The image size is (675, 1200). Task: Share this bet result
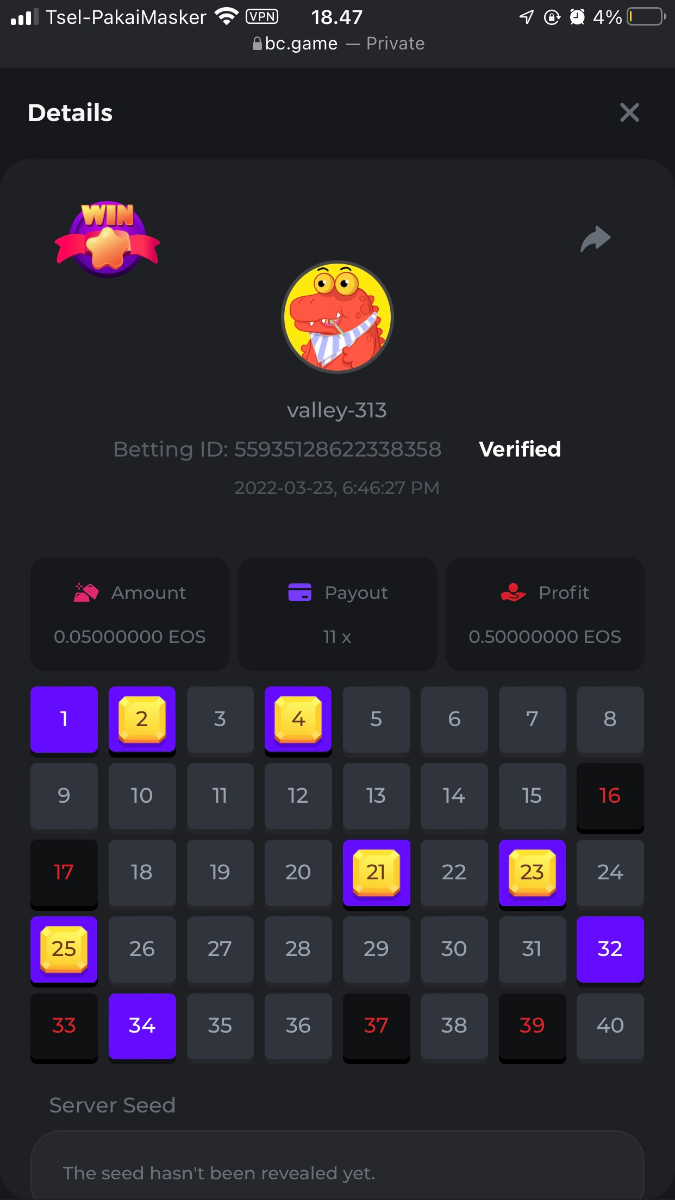(595, 239)
